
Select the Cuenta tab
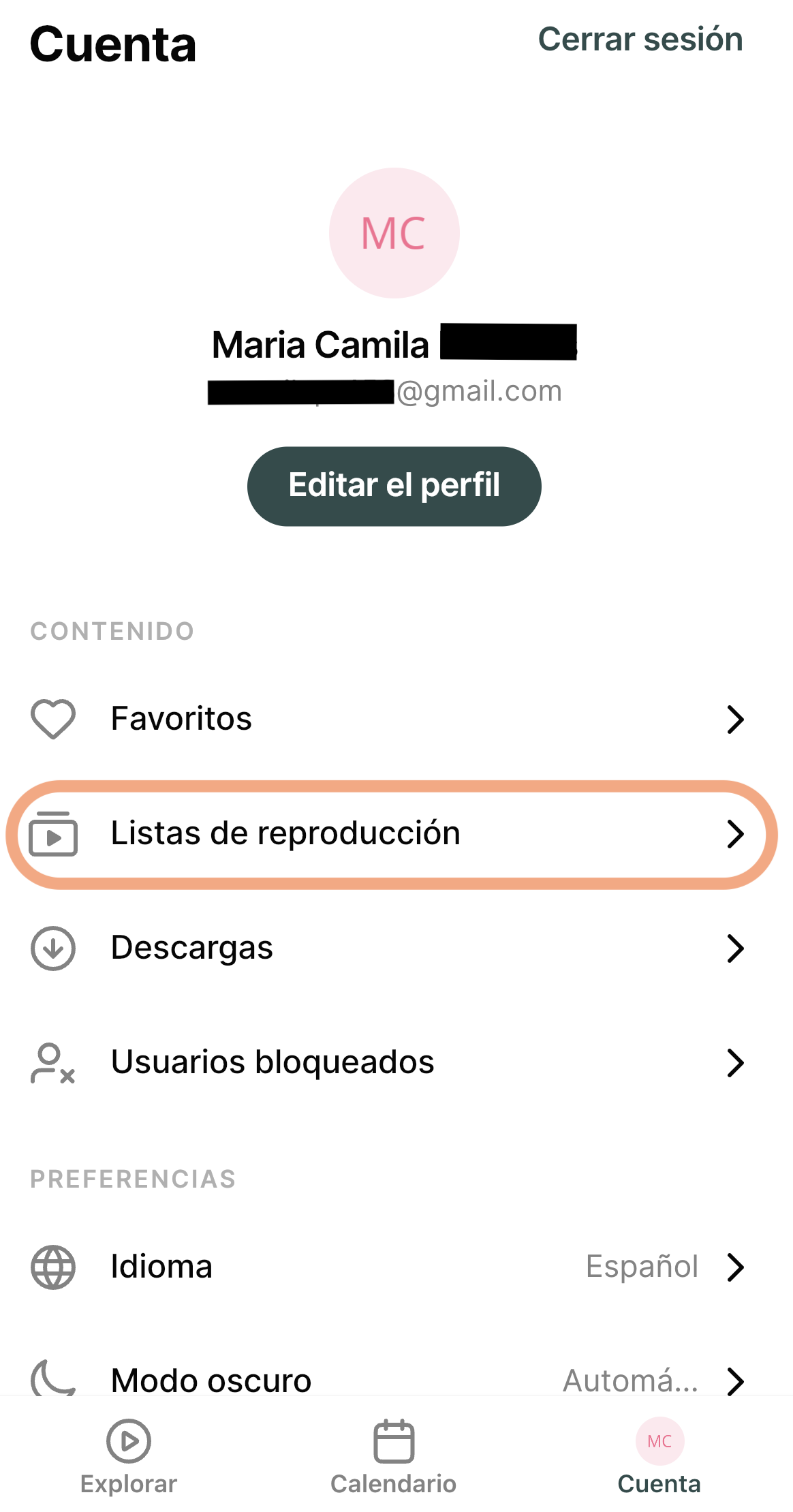click(x=659, y=1456)
